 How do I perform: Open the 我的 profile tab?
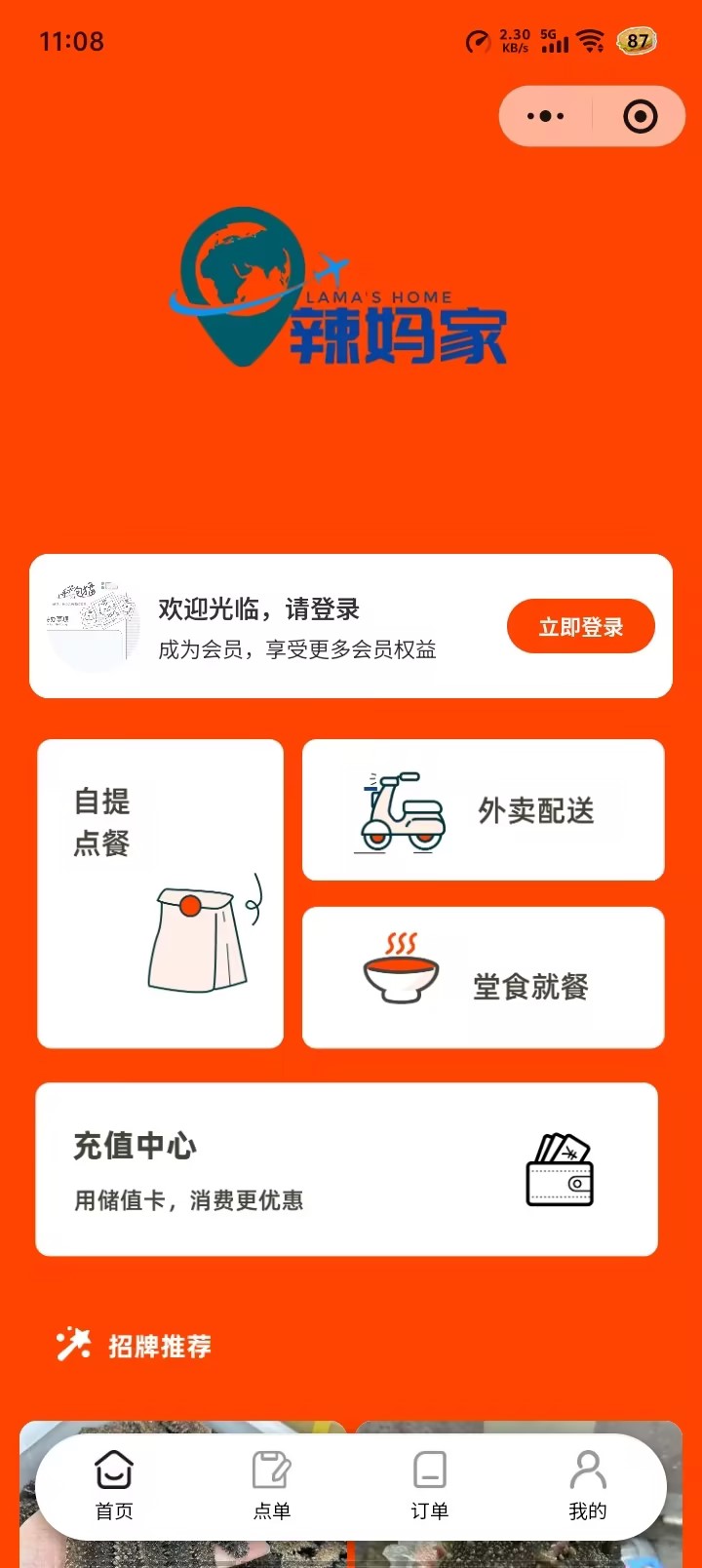pyautogui.click(x=588, y=1485)
